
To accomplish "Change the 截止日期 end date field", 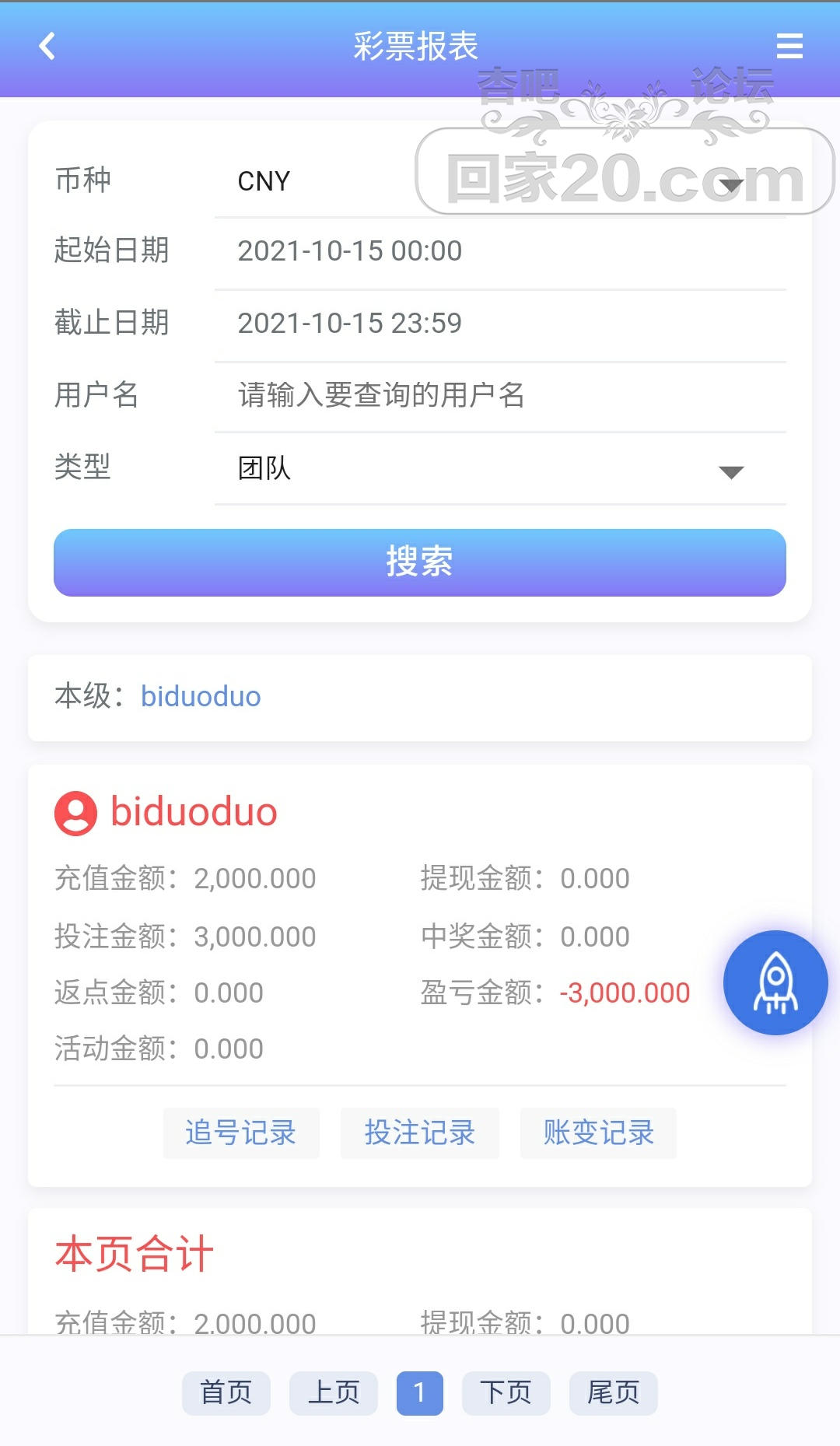I will pyautogui.click(x=499, y=324).
